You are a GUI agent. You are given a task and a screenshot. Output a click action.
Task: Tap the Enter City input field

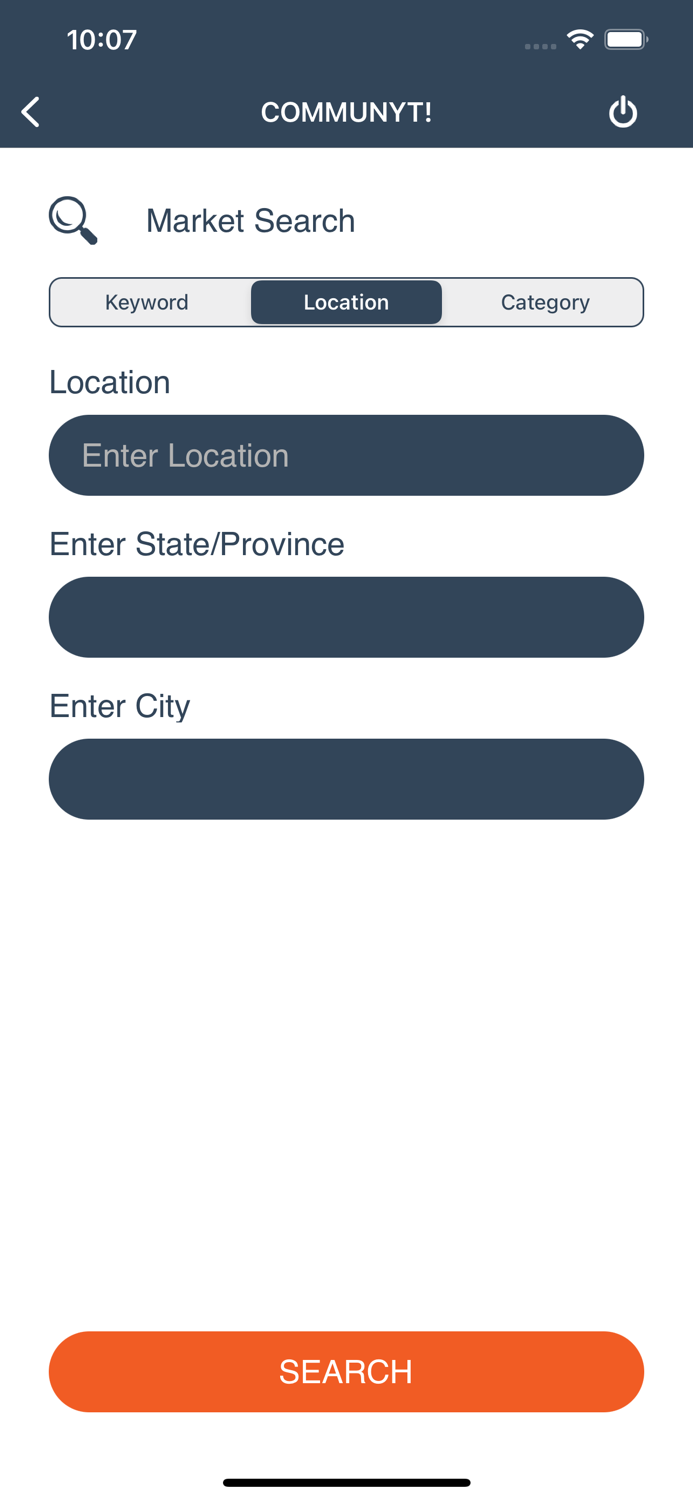tap(346, 779)
